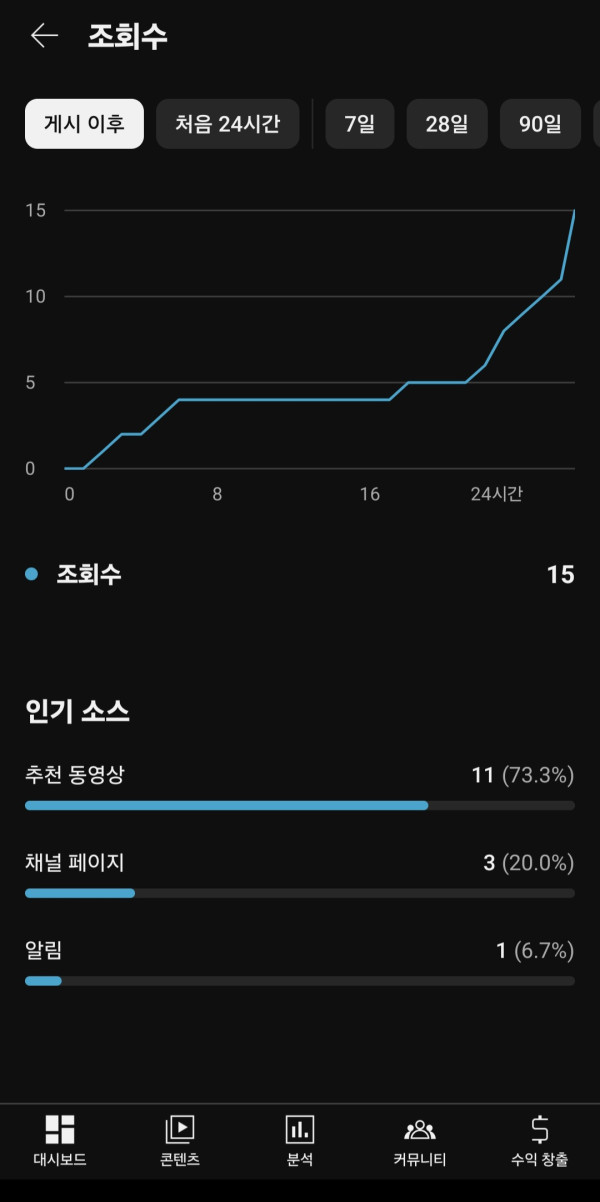
Task: Switch to the 처음 24시간 chip
Action: point(227,124)
